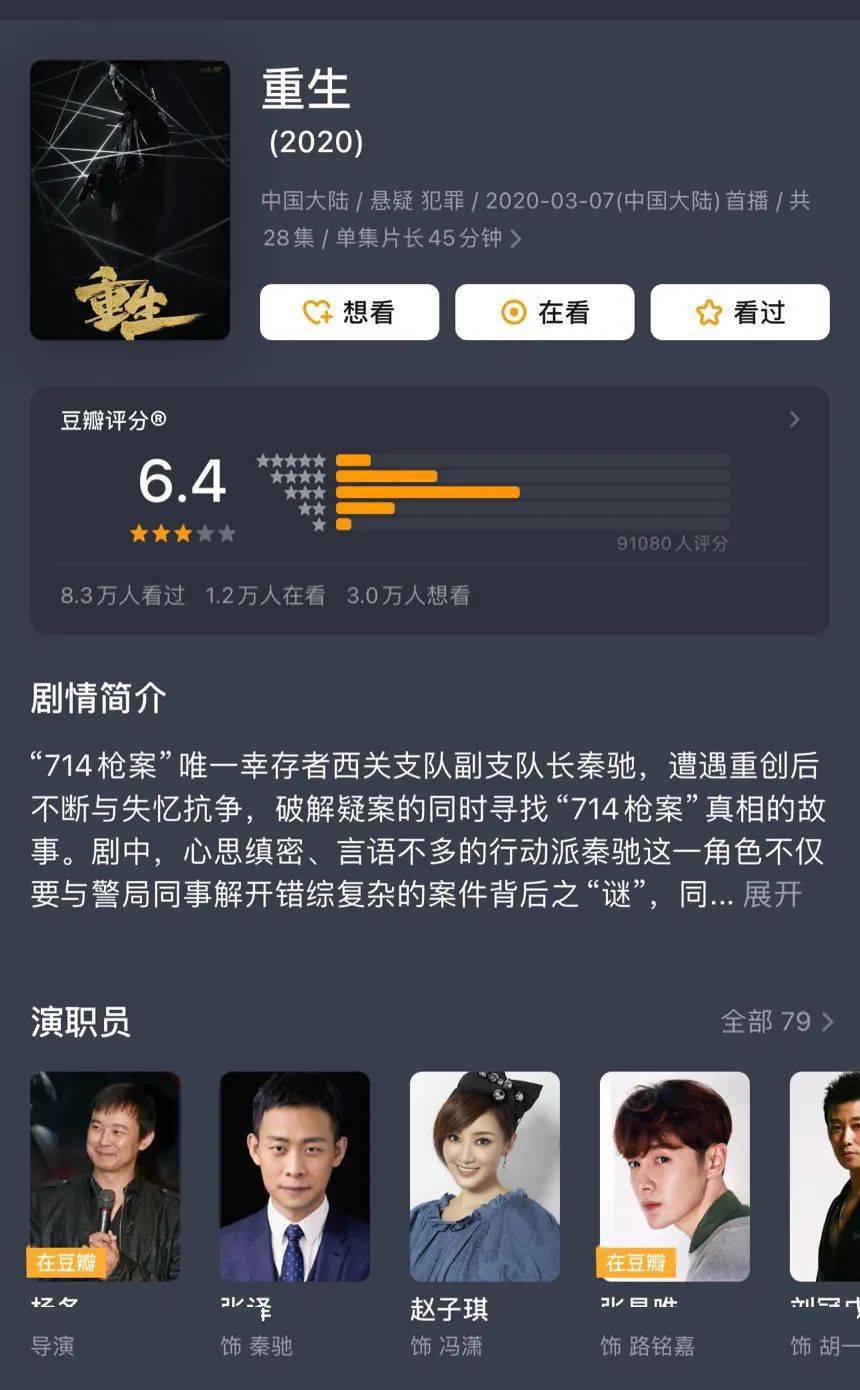View all 79 cast and crew
Viewport: 860px width, 1390px height.
coord(777,1021)
